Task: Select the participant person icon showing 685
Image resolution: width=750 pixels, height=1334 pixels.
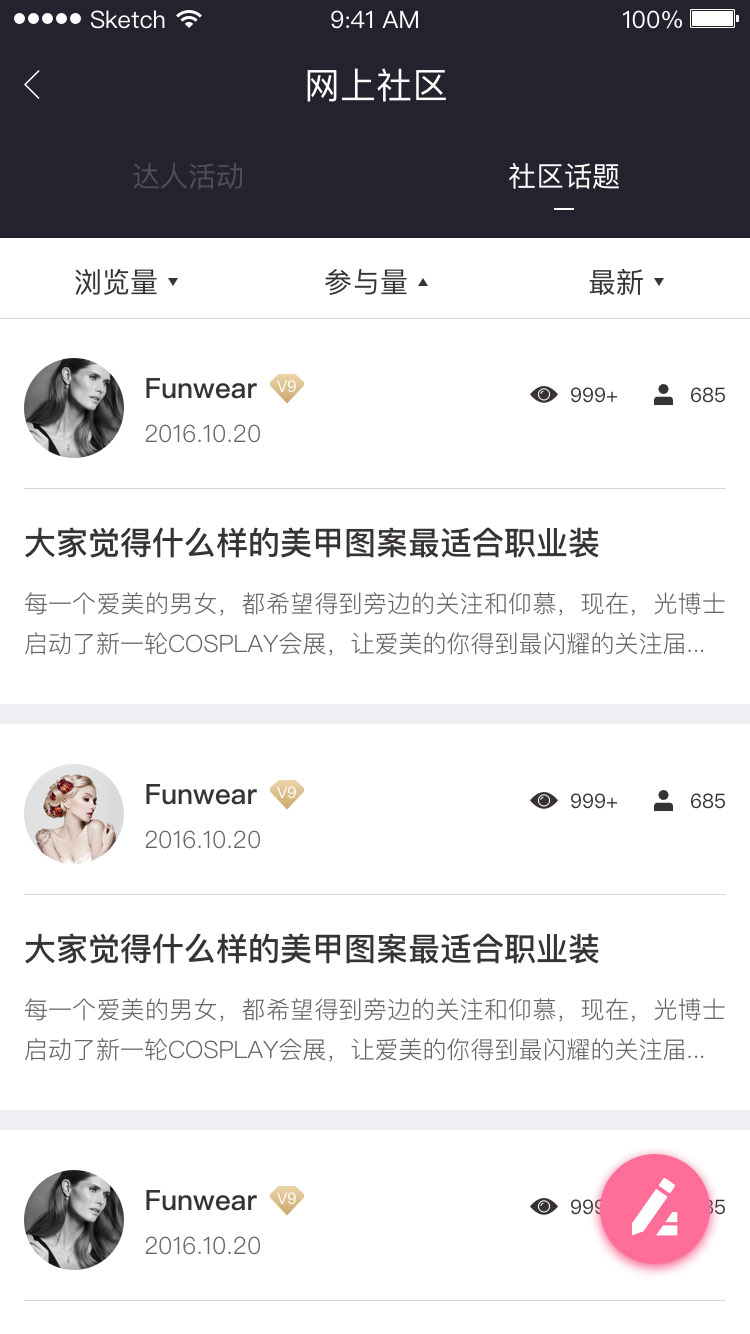Action: coord(663,394)
